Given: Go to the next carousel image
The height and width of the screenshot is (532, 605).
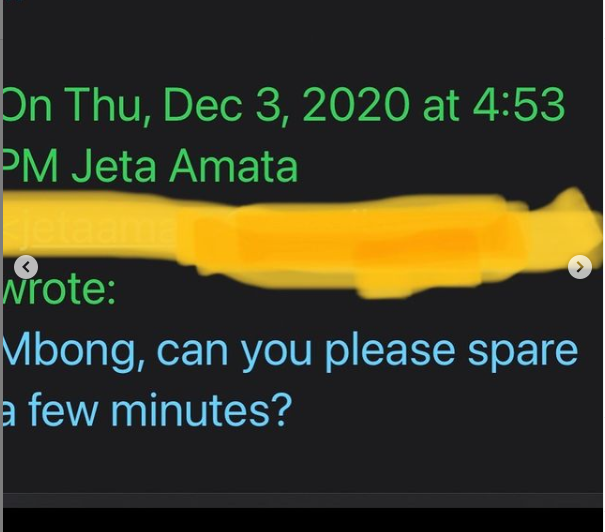Looking at the screenshot, I should (x=580, y=266).
